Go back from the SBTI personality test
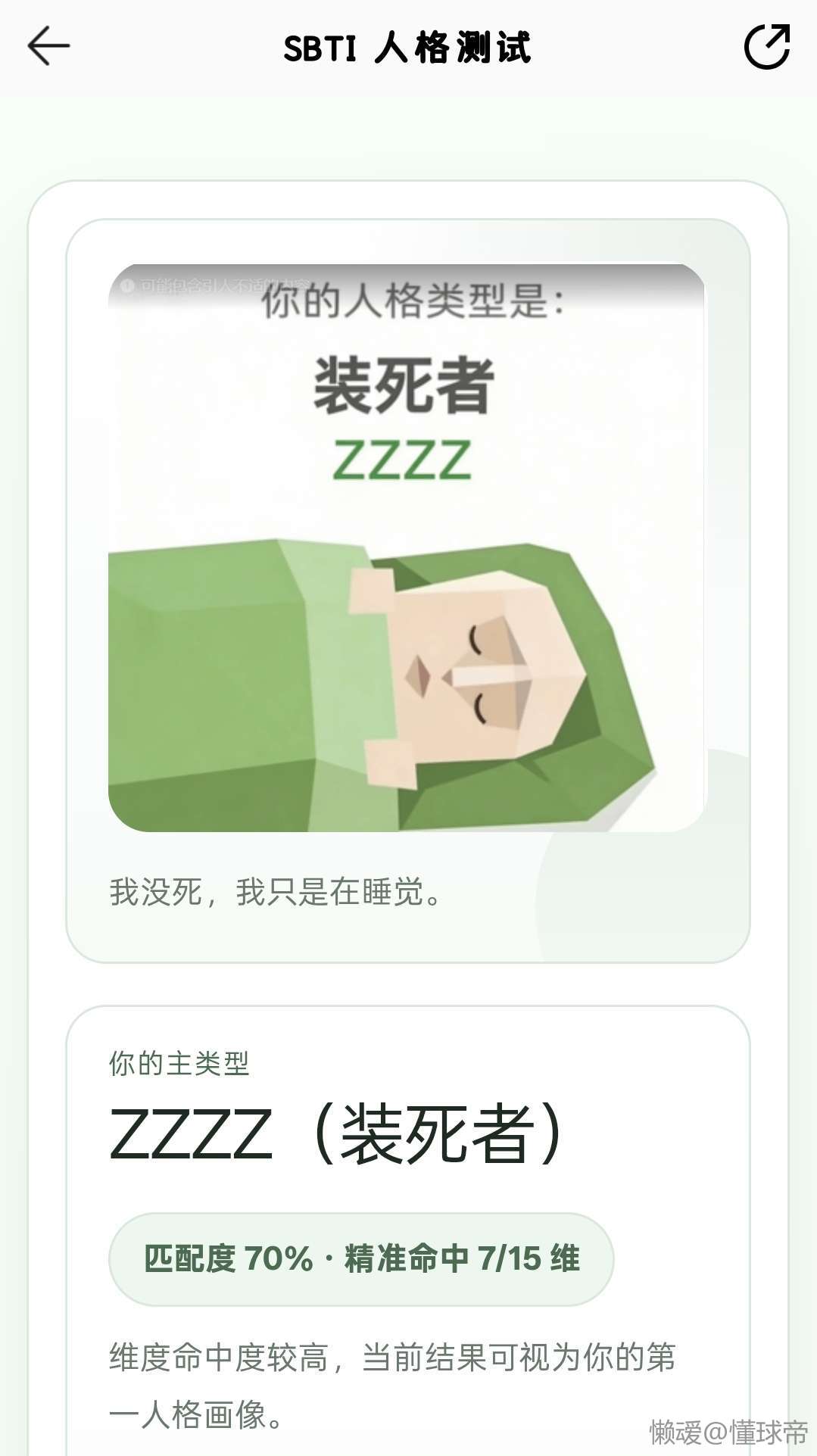 48,46
